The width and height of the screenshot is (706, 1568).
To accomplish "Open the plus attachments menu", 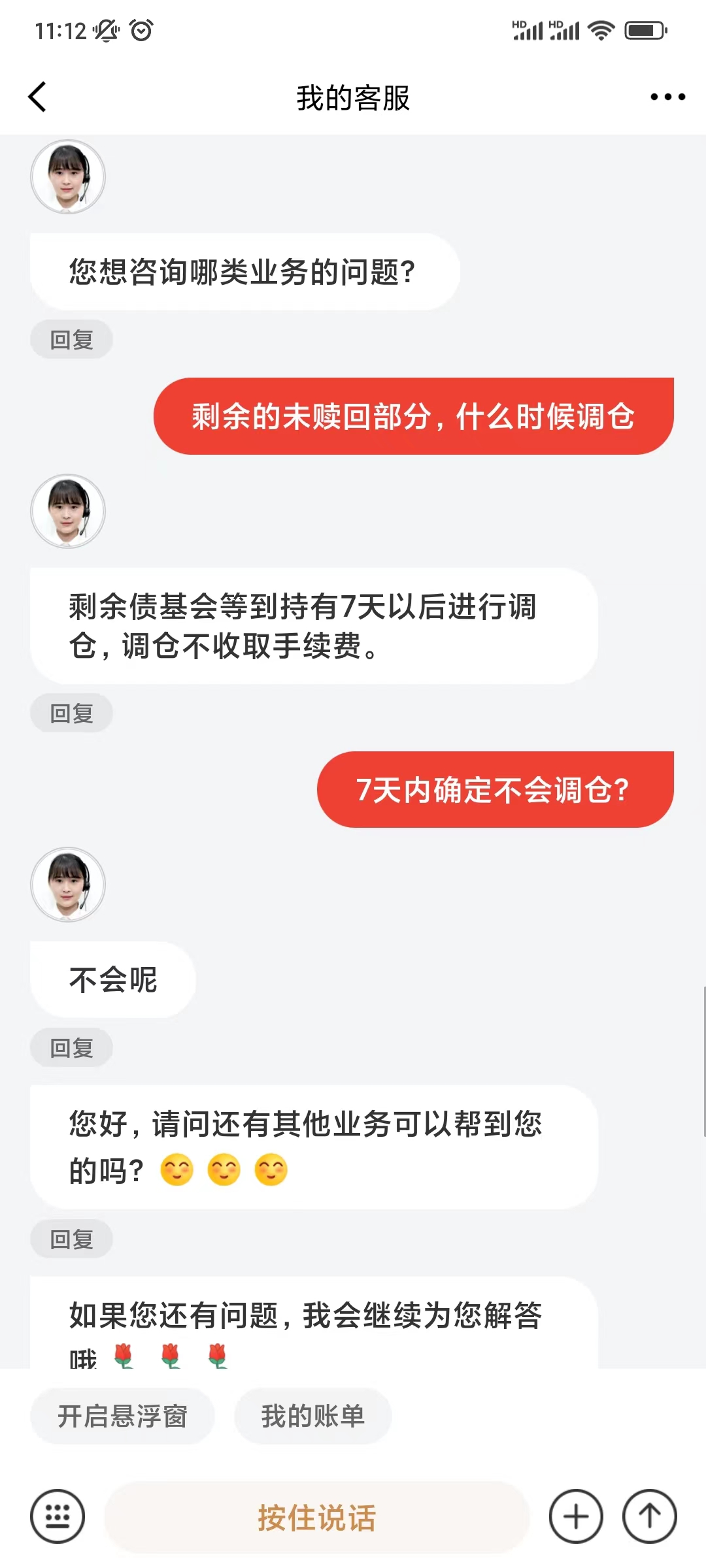I will (576, 1516).
